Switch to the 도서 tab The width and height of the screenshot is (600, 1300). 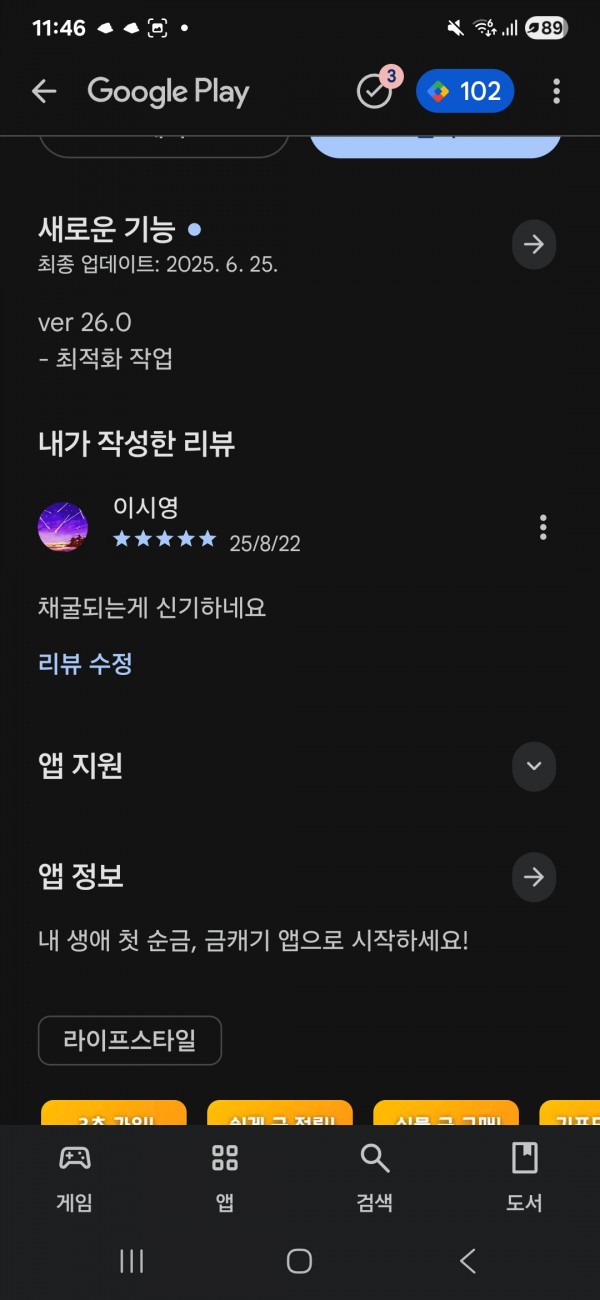(525, 1178)
